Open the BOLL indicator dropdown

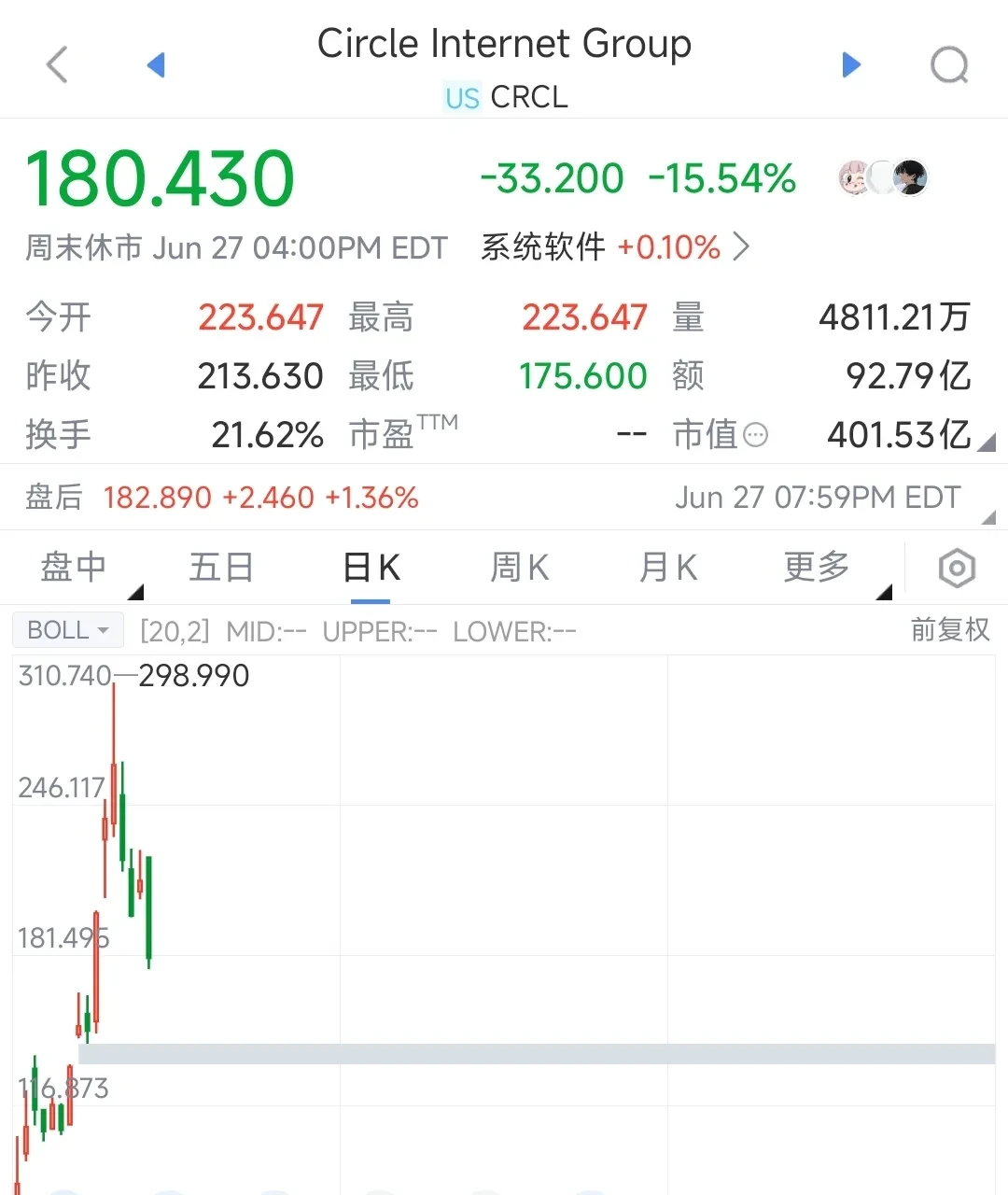coord(66,629)
